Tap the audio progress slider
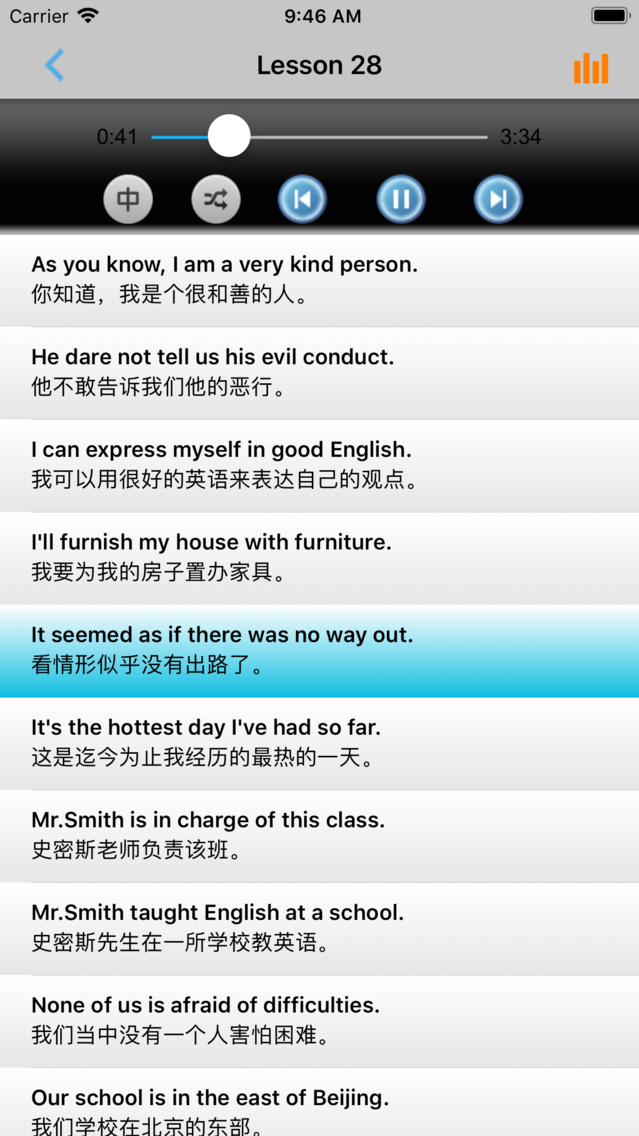This screenshot has width=639, height=1136. click(319, 137)
